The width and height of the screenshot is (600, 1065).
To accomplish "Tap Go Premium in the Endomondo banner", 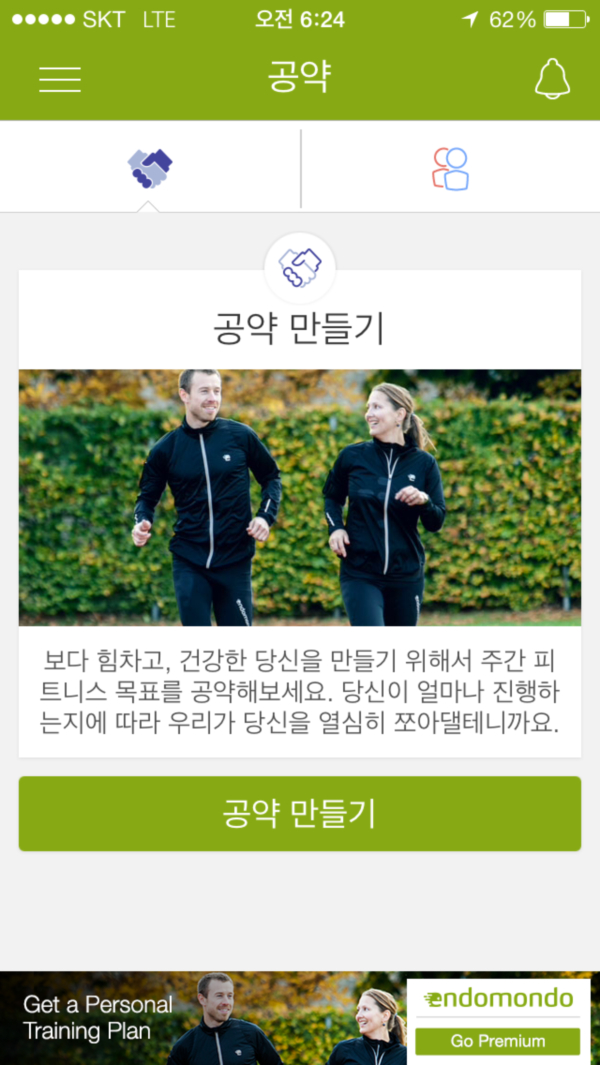I will 497,1041.
